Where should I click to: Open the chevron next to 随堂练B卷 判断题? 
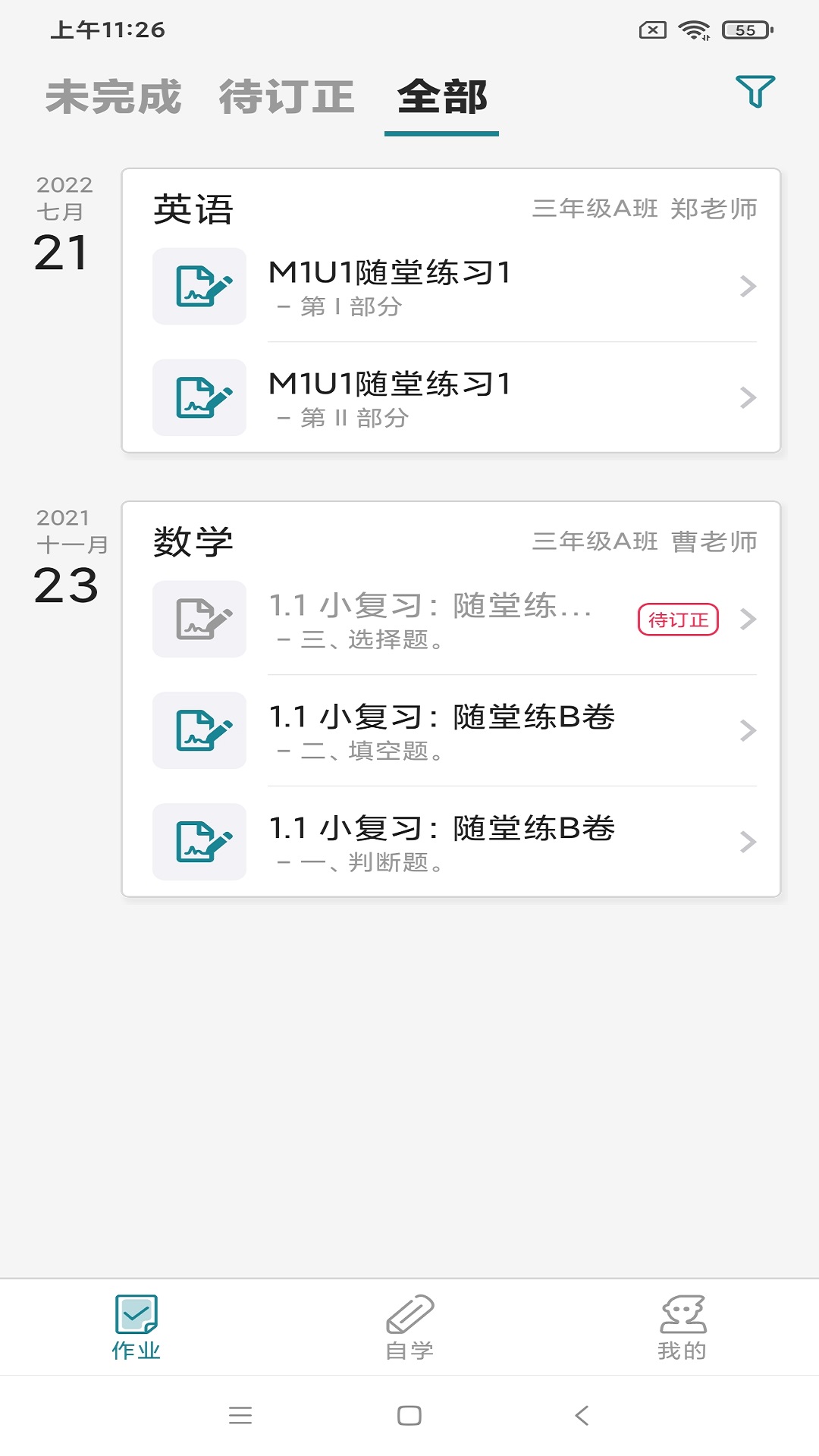pyautogui.click(x=749, y=842)
